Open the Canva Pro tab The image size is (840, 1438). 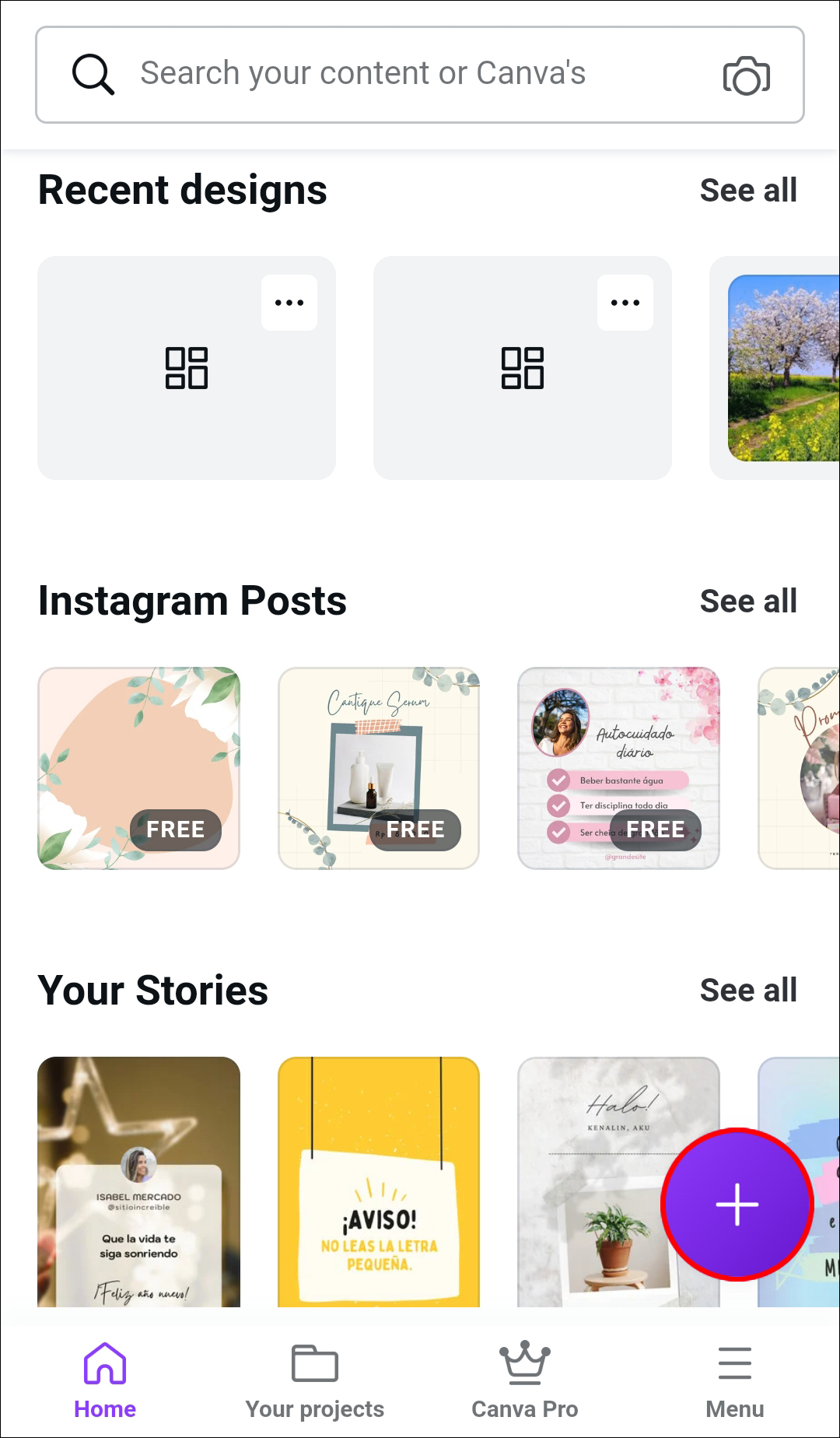coord(525,1377)
